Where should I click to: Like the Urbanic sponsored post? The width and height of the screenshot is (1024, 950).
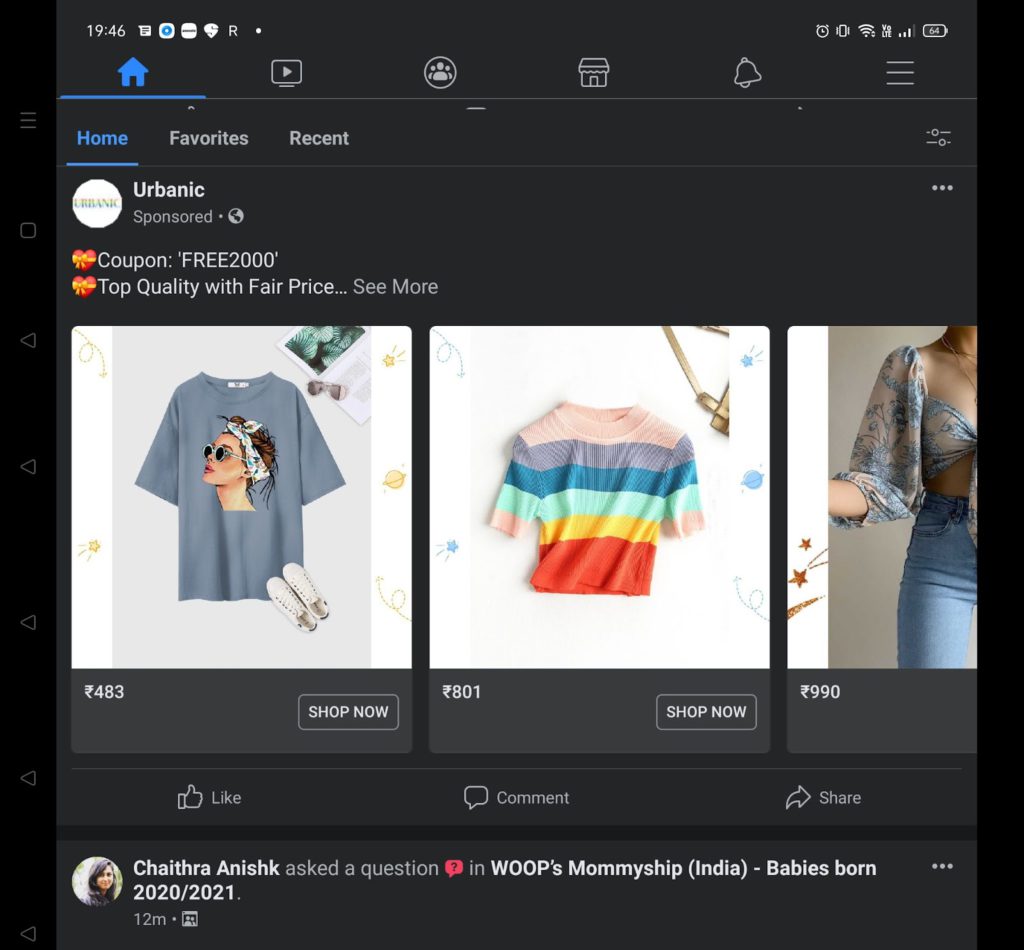(209, 797)
